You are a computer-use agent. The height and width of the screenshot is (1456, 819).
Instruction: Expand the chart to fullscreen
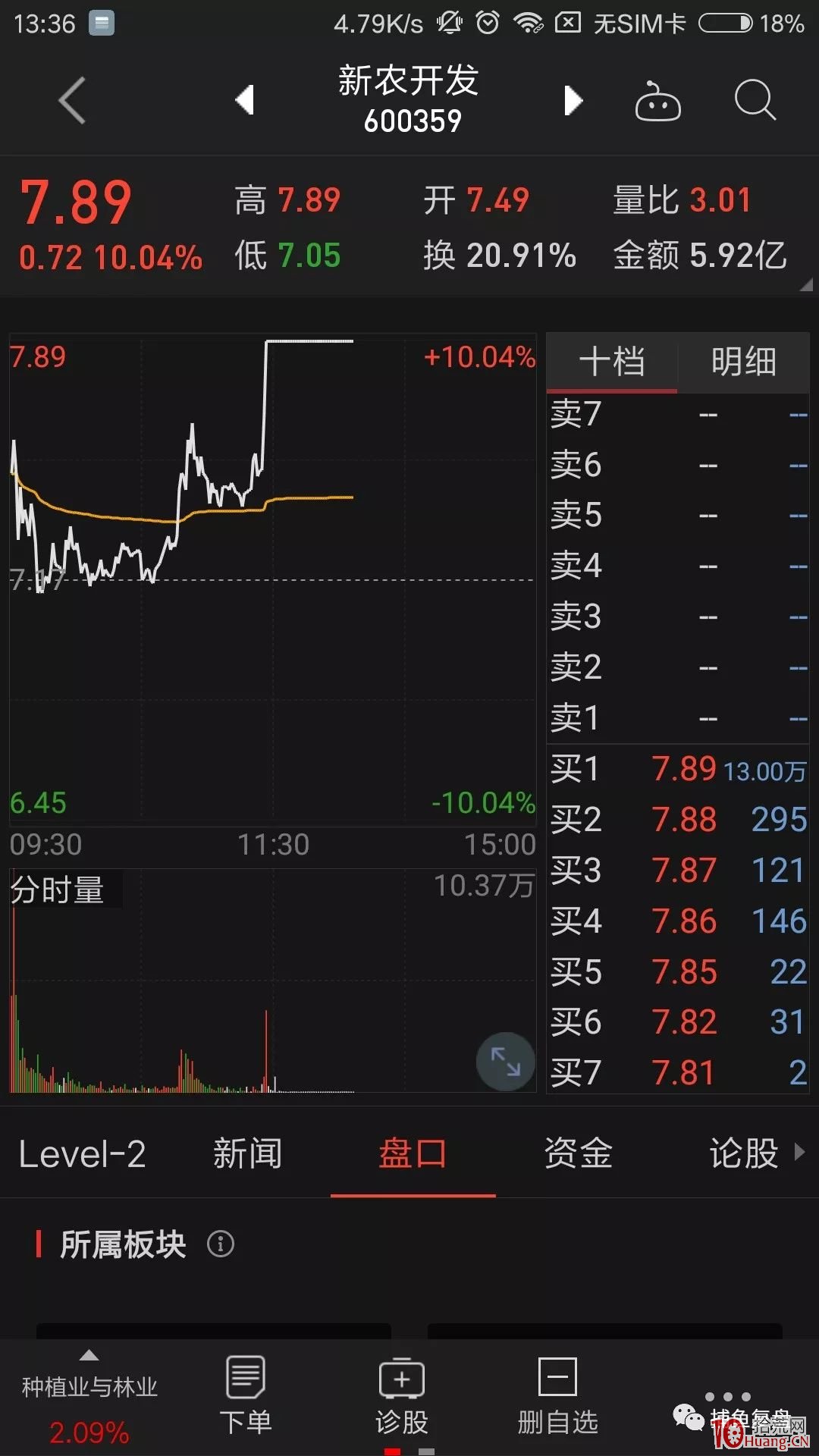click(505, 1062)
